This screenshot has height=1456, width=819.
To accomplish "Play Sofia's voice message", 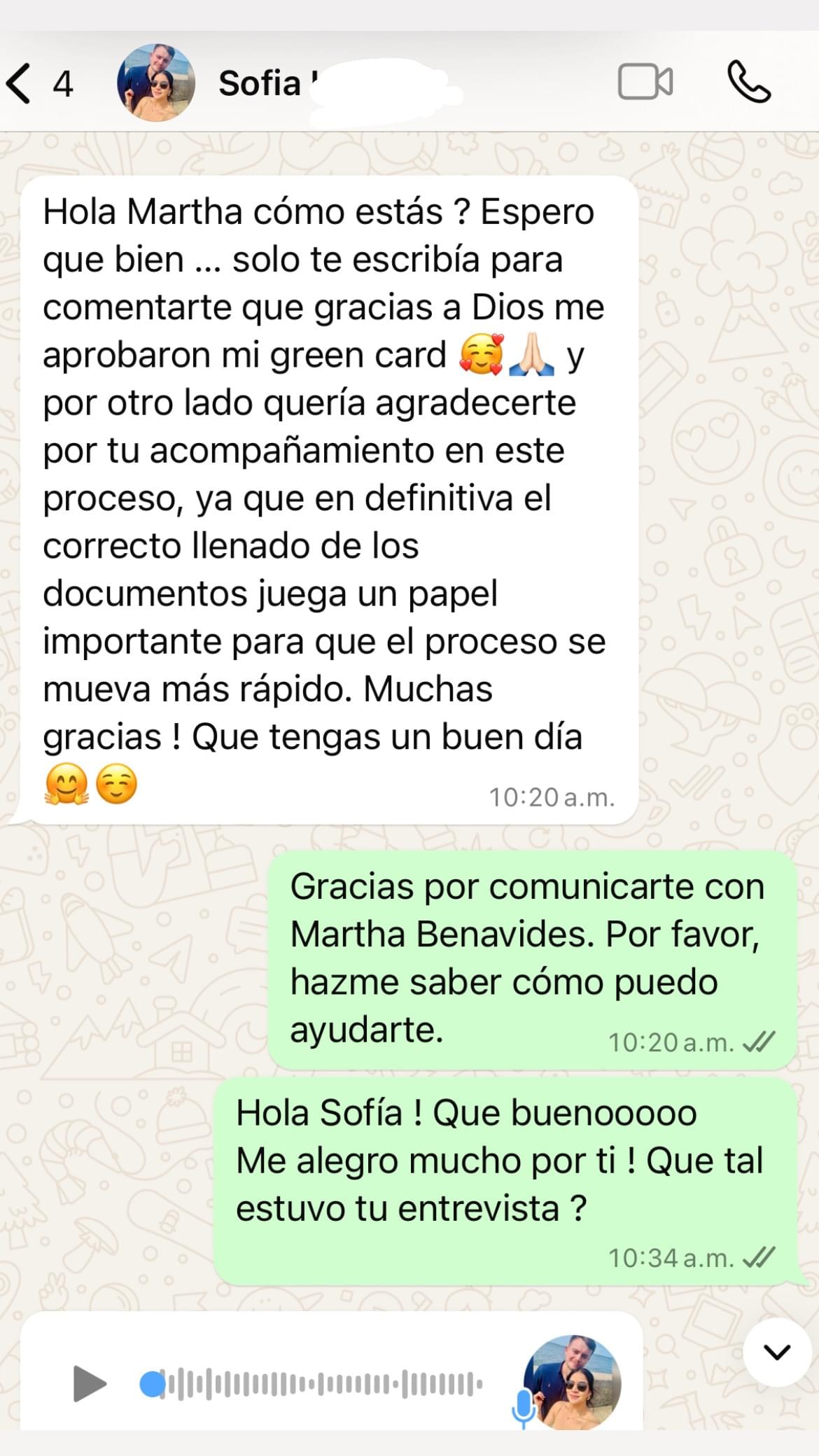I will point(90,1384).
